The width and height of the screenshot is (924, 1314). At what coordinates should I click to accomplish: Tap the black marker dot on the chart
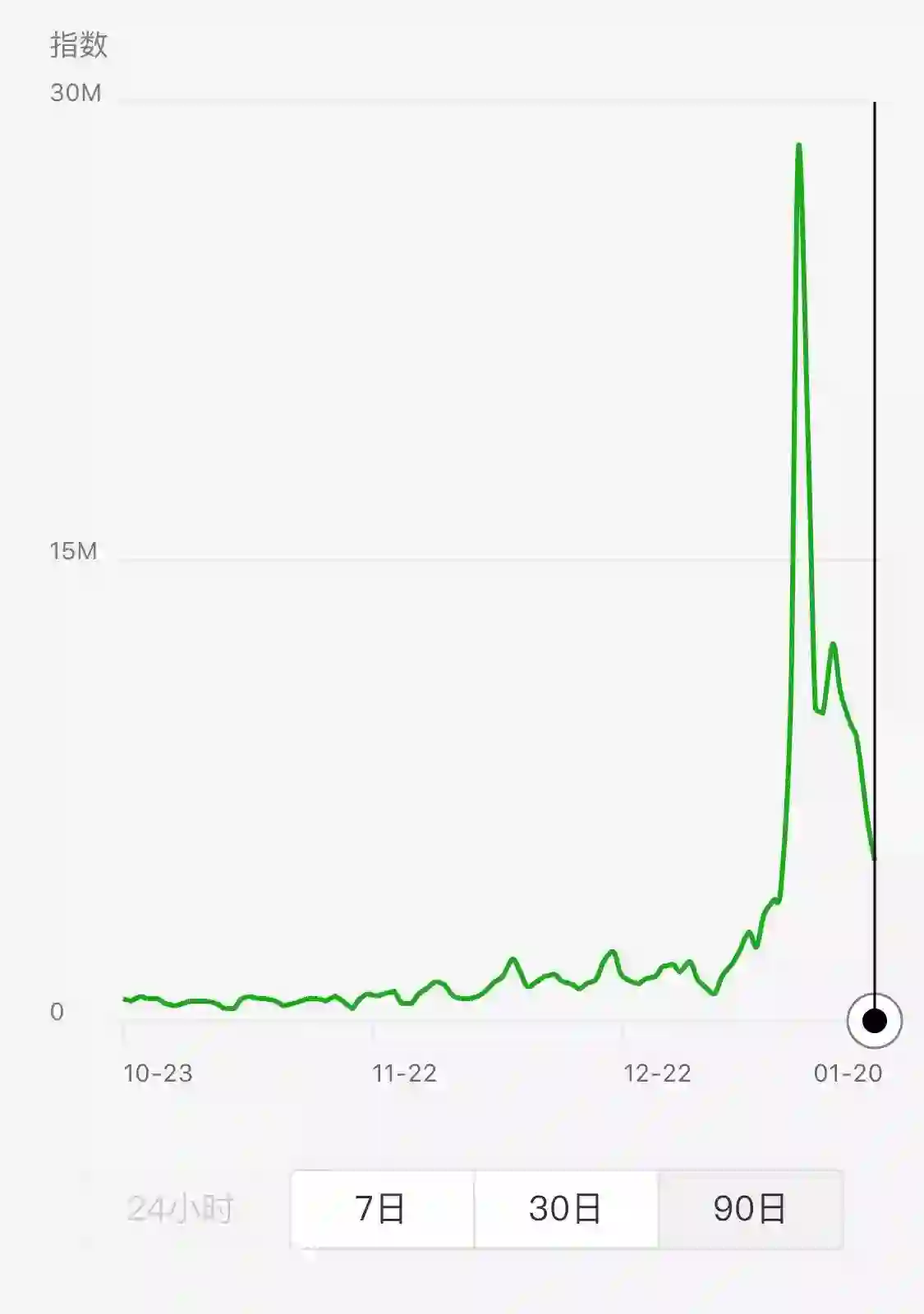point(875,1021)
